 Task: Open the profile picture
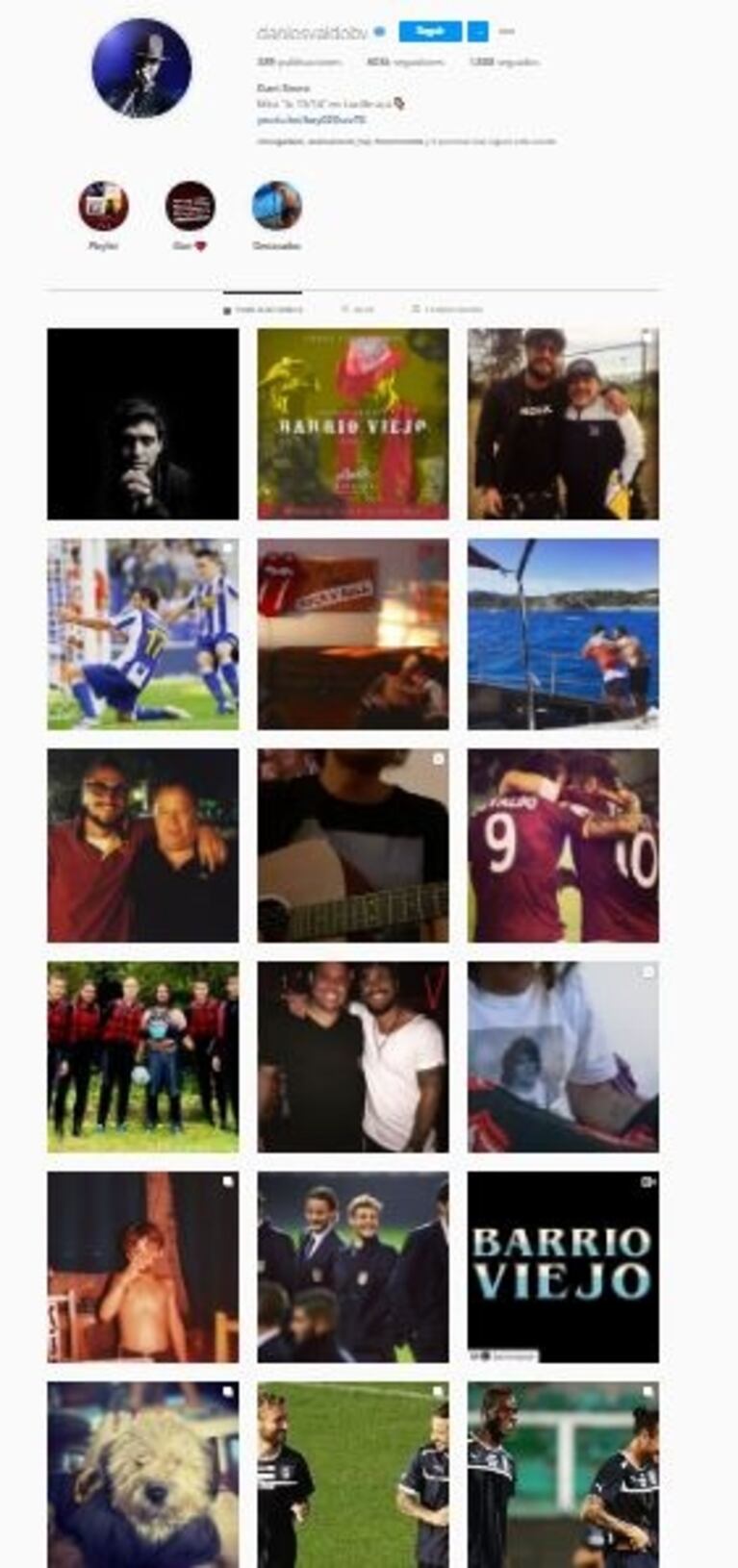click(141, 68)
